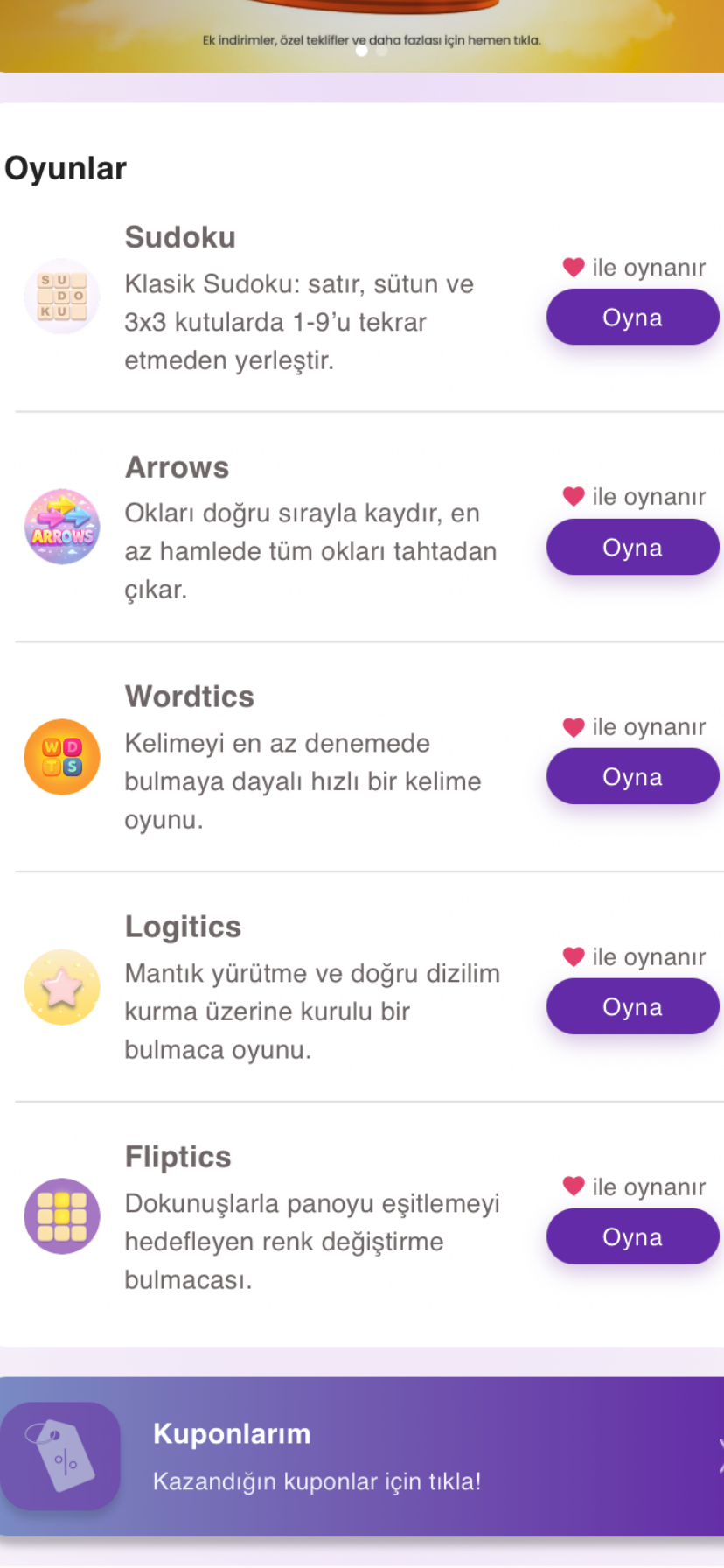
Task: Toggle the heart beside Wordtics 'ile oynanır'
Action: (x=574, y=726)
